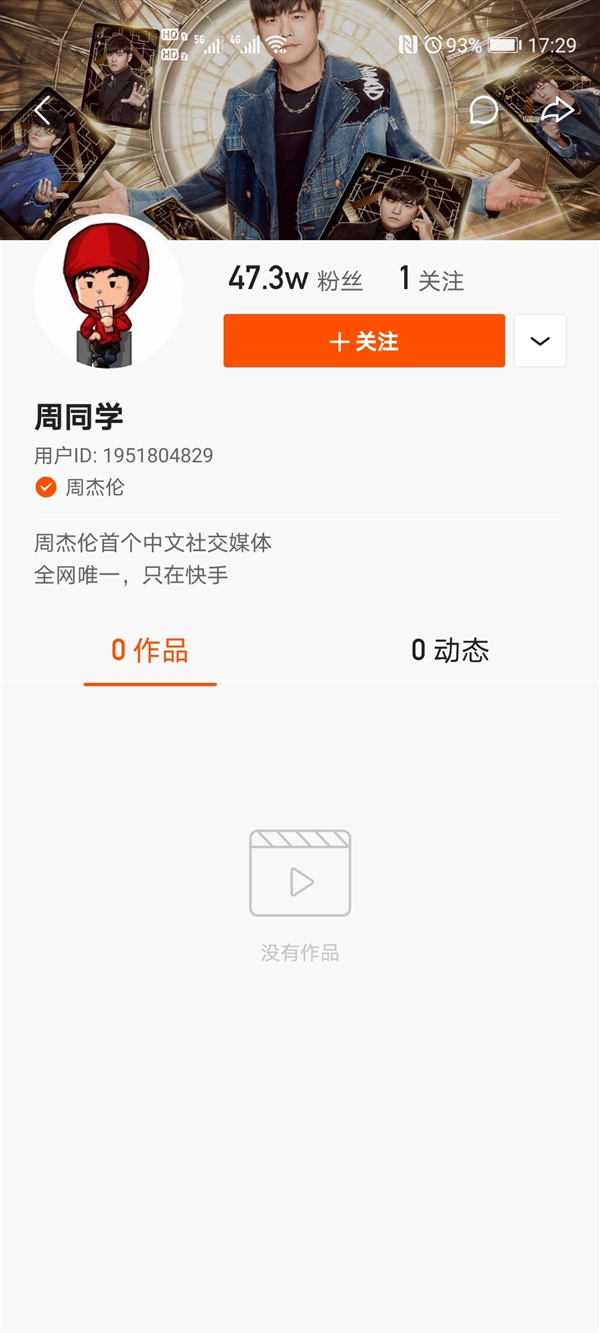View the profile avatar picture
600x1333 pixels.
coord(108,292)
